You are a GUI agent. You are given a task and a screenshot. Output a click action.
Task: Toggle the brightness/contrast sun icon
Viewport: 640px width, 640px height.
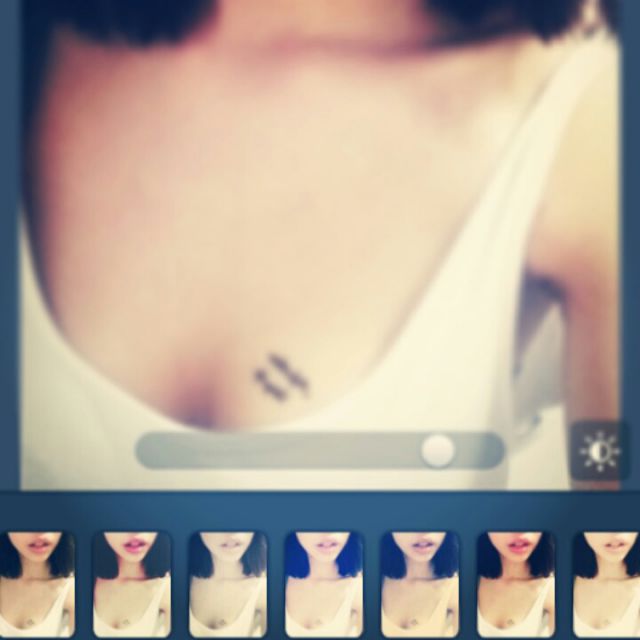(x=600, y=450)
